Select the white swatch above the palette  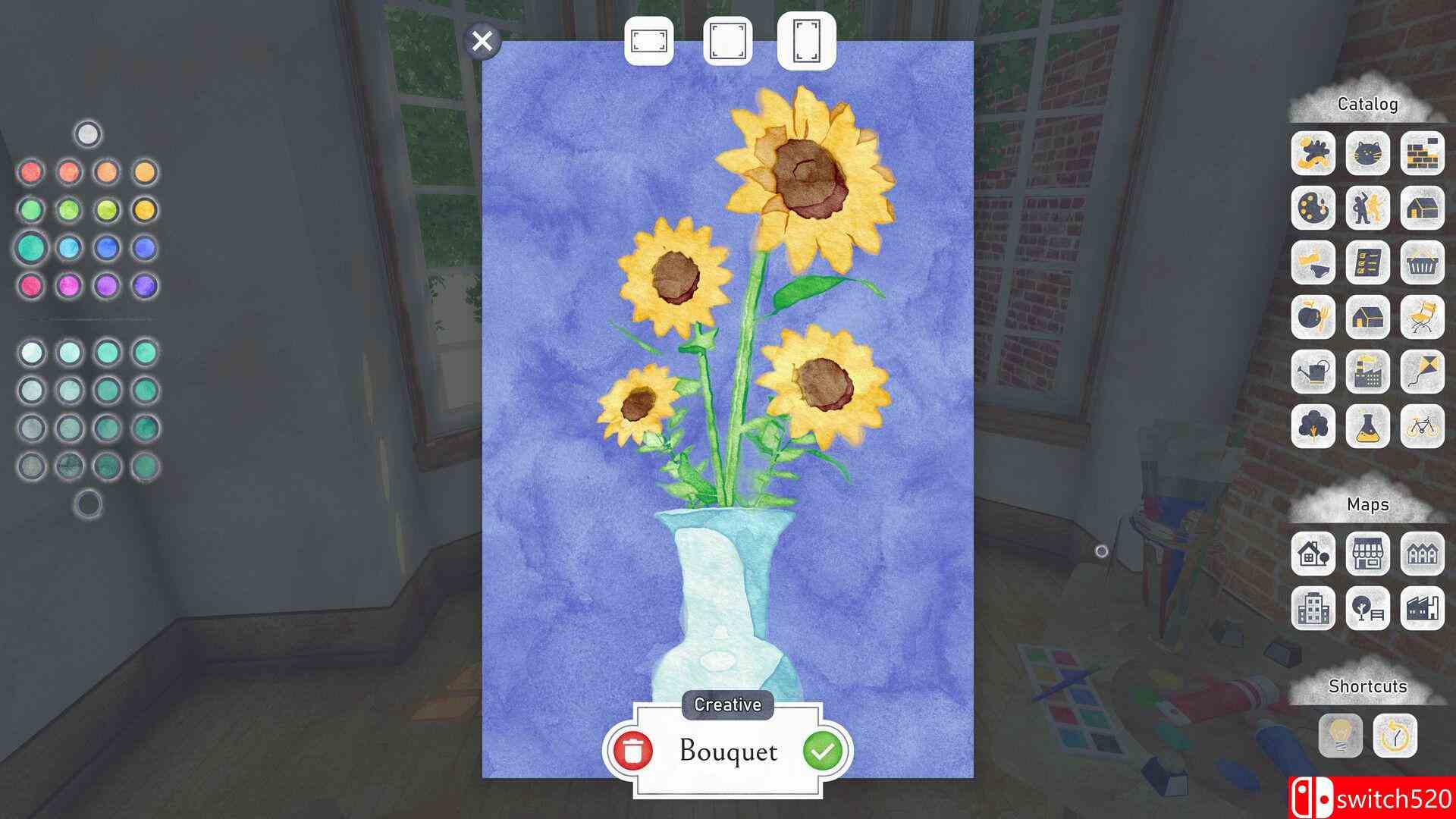coord(88,134)
